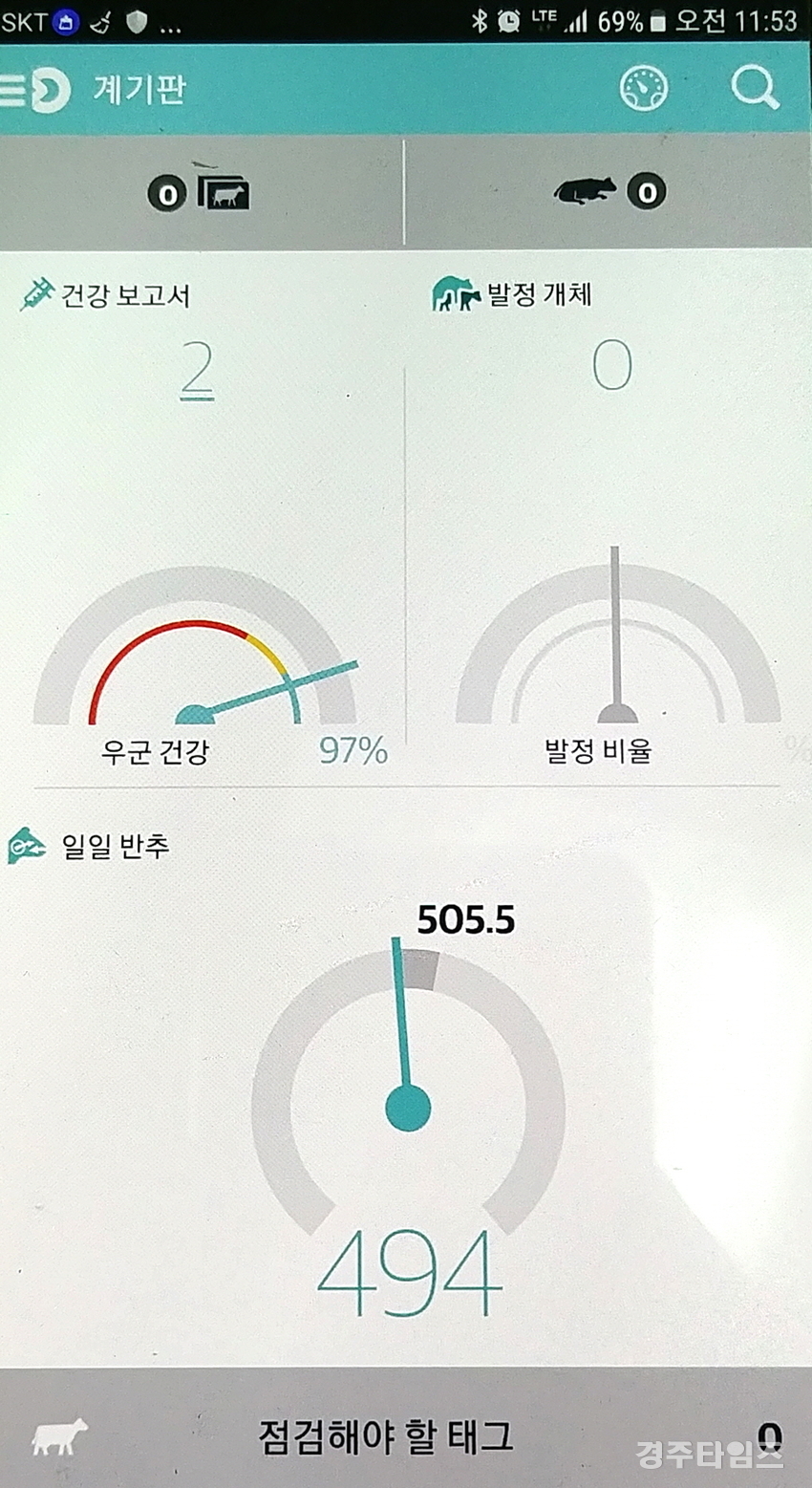The height and width of the screenshot is (1488, 812).
Task: Open the cow group counter tile
Action: tap(200, 193)
